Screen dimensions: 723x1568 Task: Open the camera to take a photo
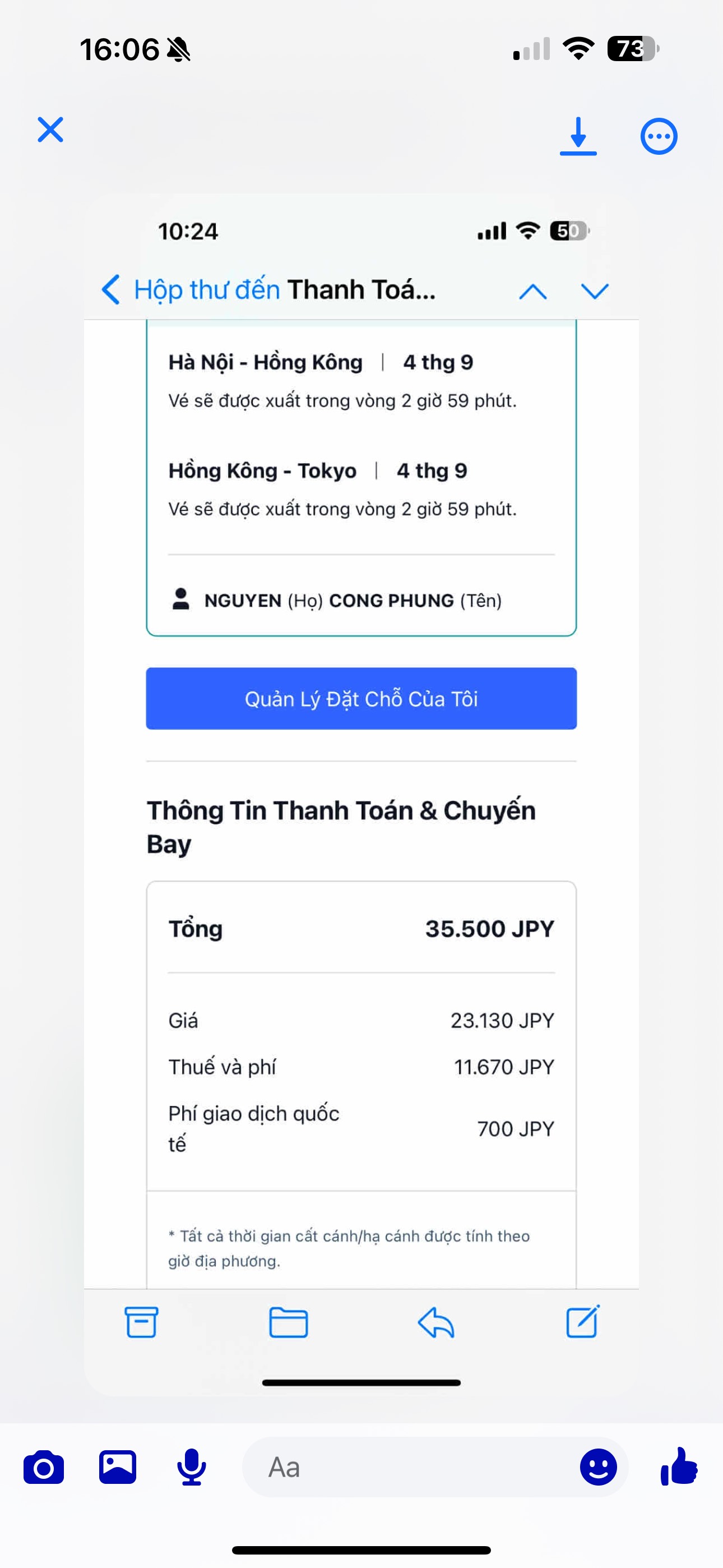click(x=43, y=1467)
